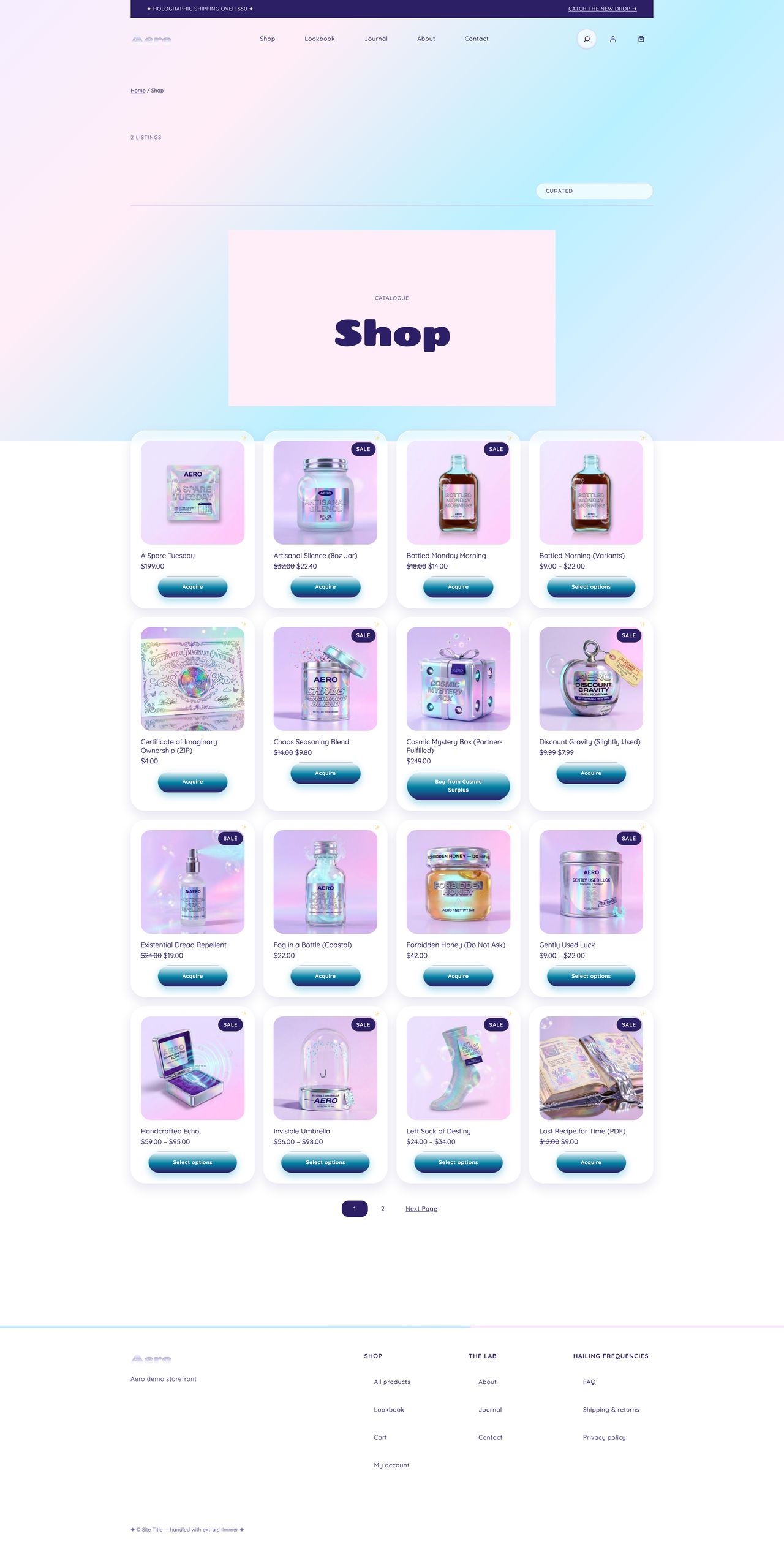Acquire the A Spare Tuesday product
784x1558 pixels.
(192, 587)
